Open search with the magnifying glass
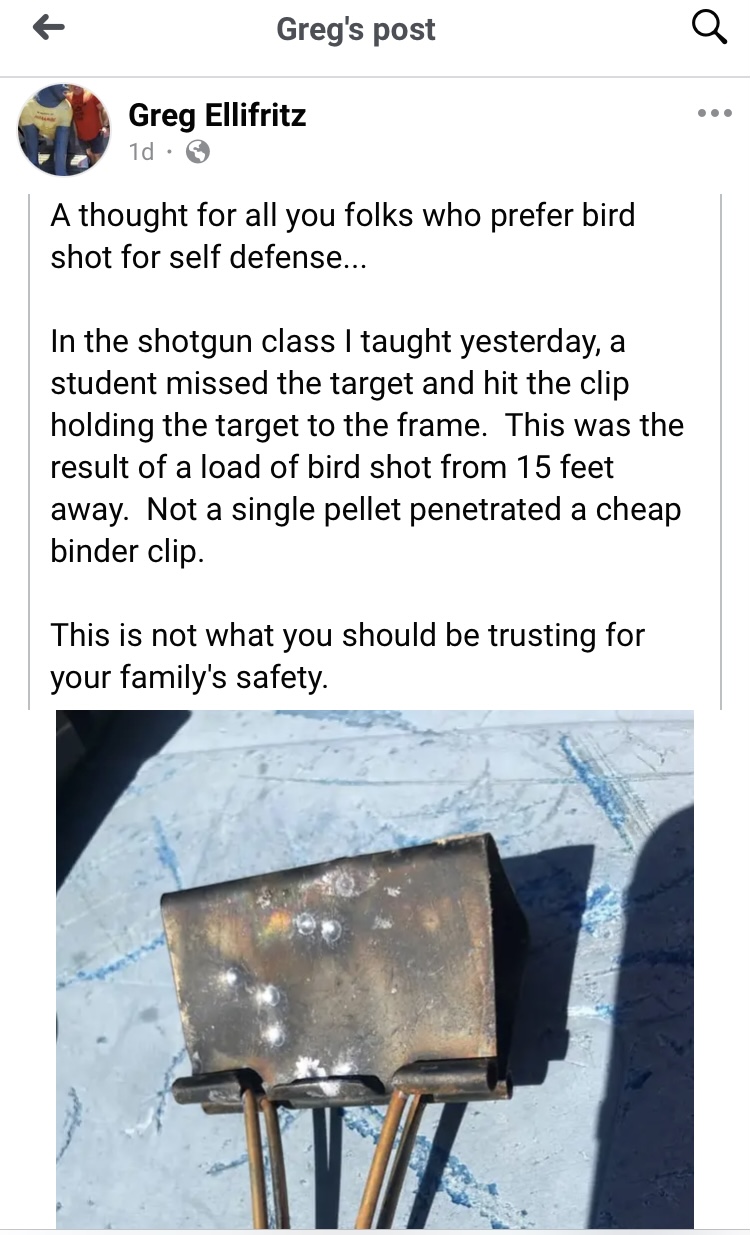This screenshot has height=1235, width=750. click(709, 29)
